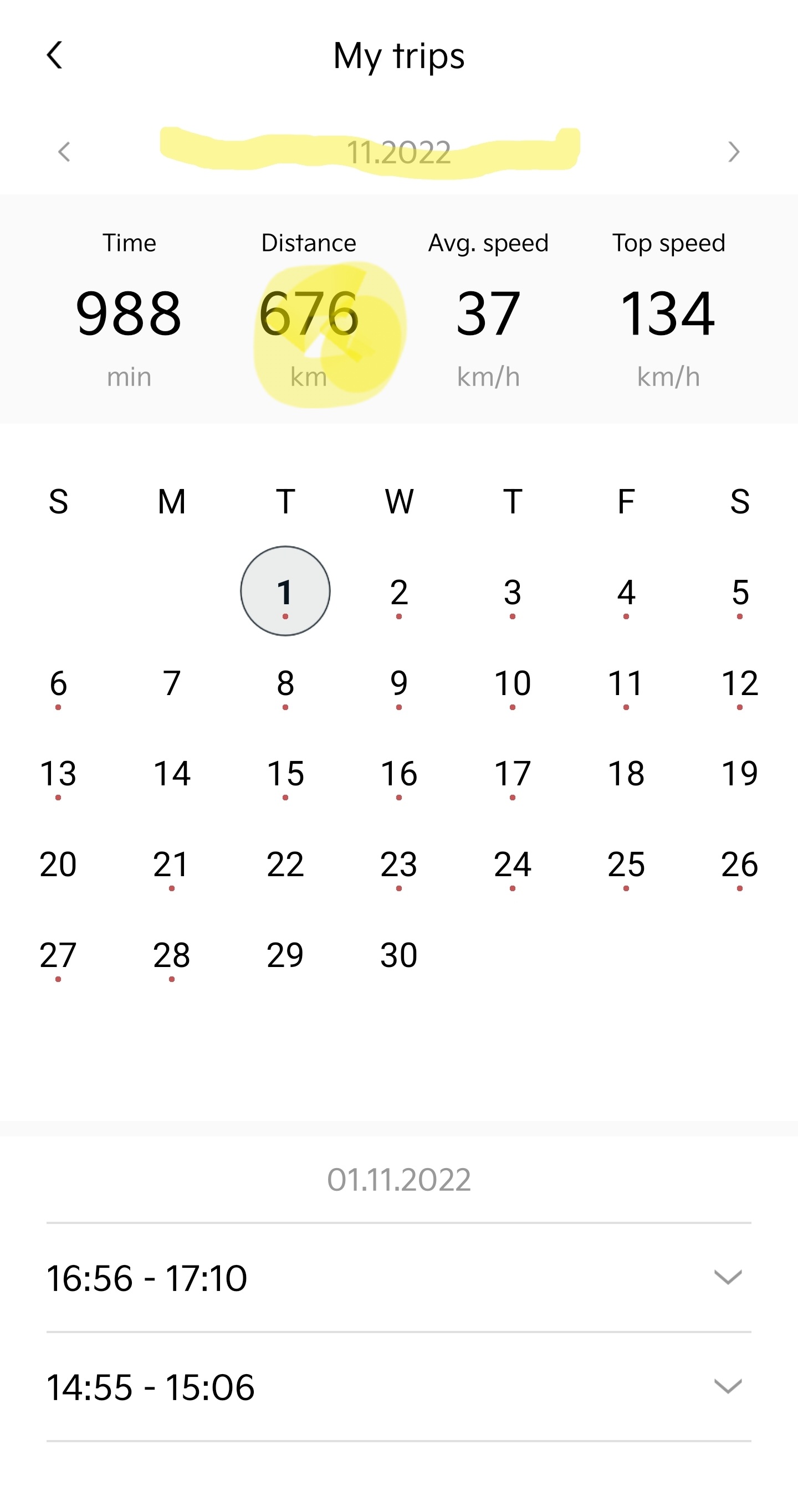Go back from My trips
This screenshot has height=1512, width=798.
pos(55,56)
